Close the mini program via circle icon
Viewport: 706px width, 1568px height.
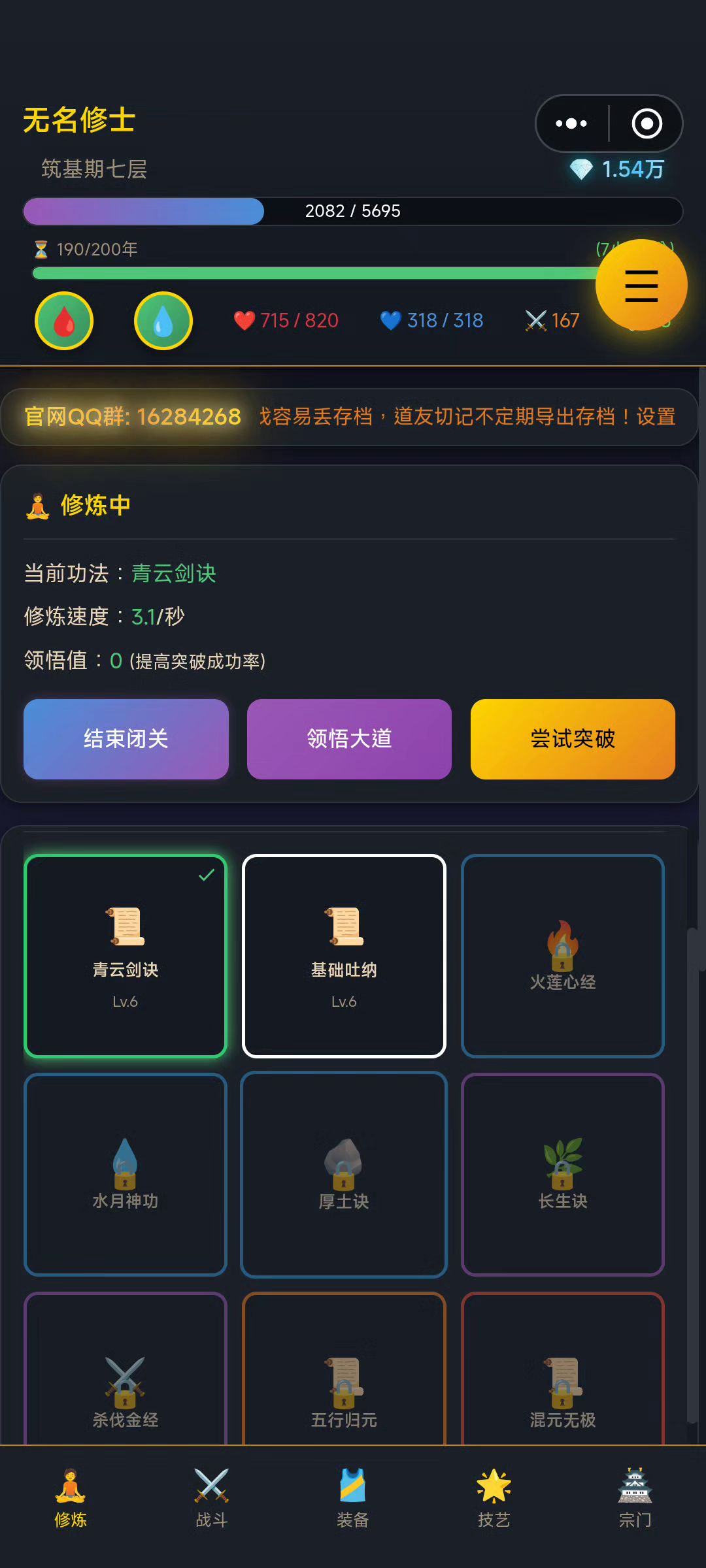(x=647, y=123)
